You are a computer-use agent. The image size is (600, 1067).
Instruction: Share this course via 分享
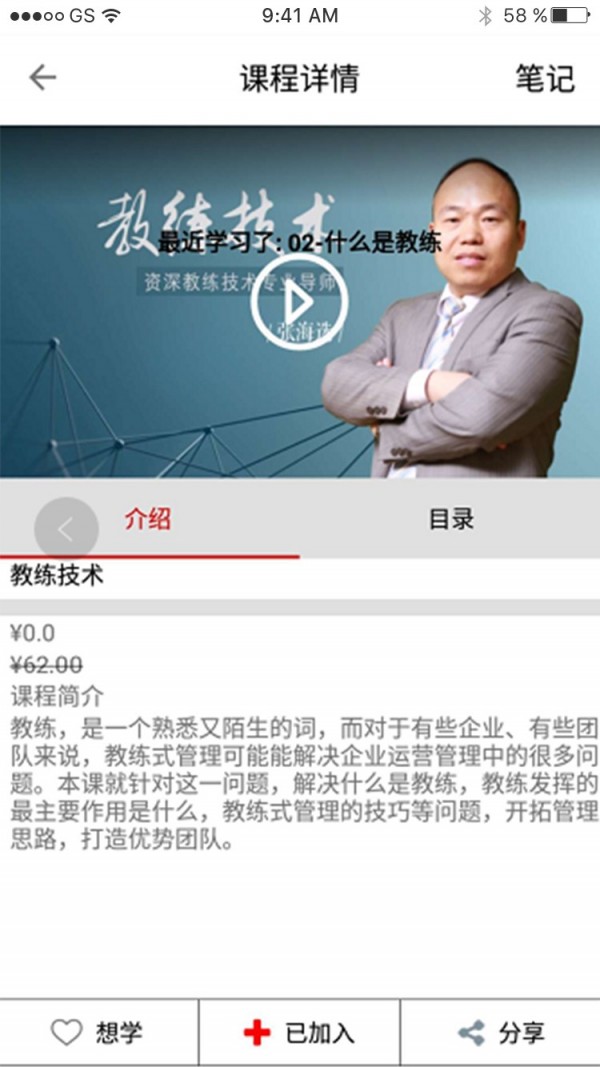coord(500,1033)
